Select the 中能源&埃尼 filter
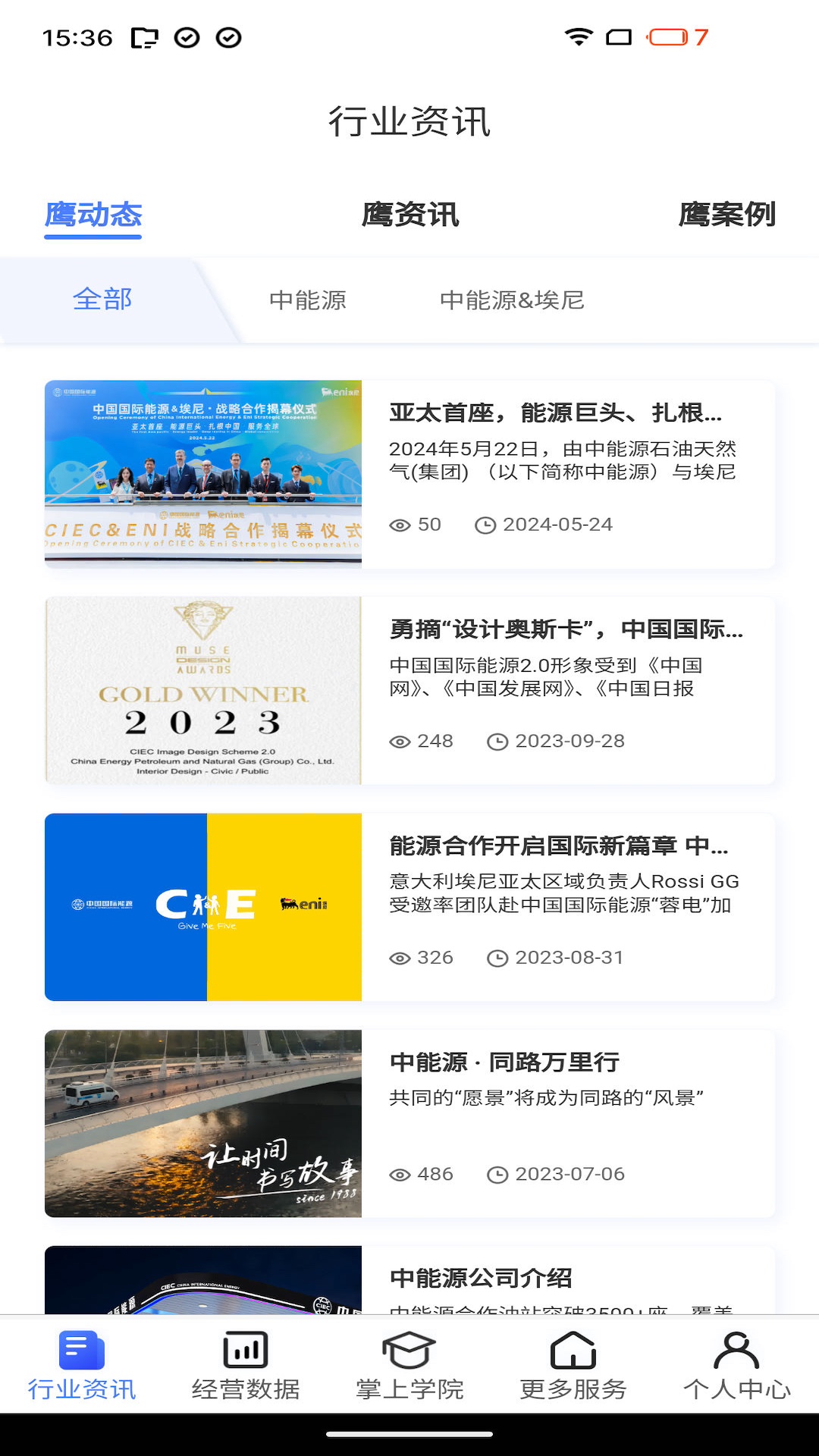 pyautogui.click(x=513, y=300)
